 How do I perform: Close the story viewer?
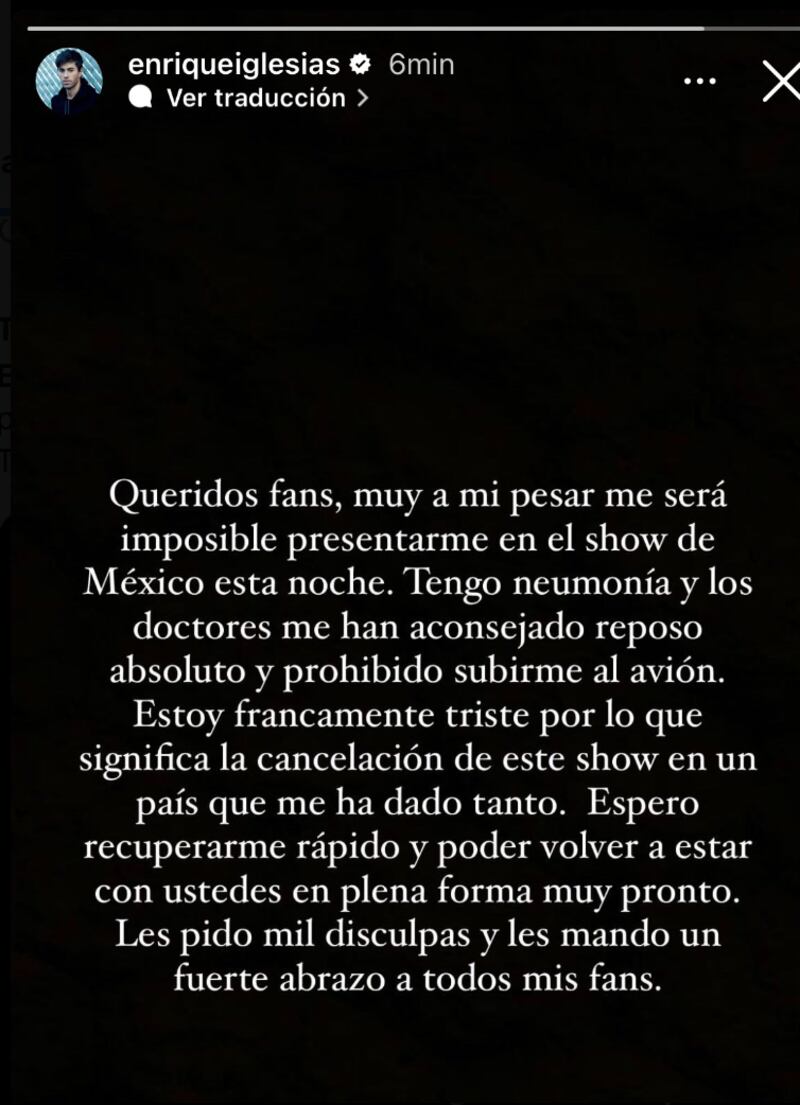[x=781, y=81]
